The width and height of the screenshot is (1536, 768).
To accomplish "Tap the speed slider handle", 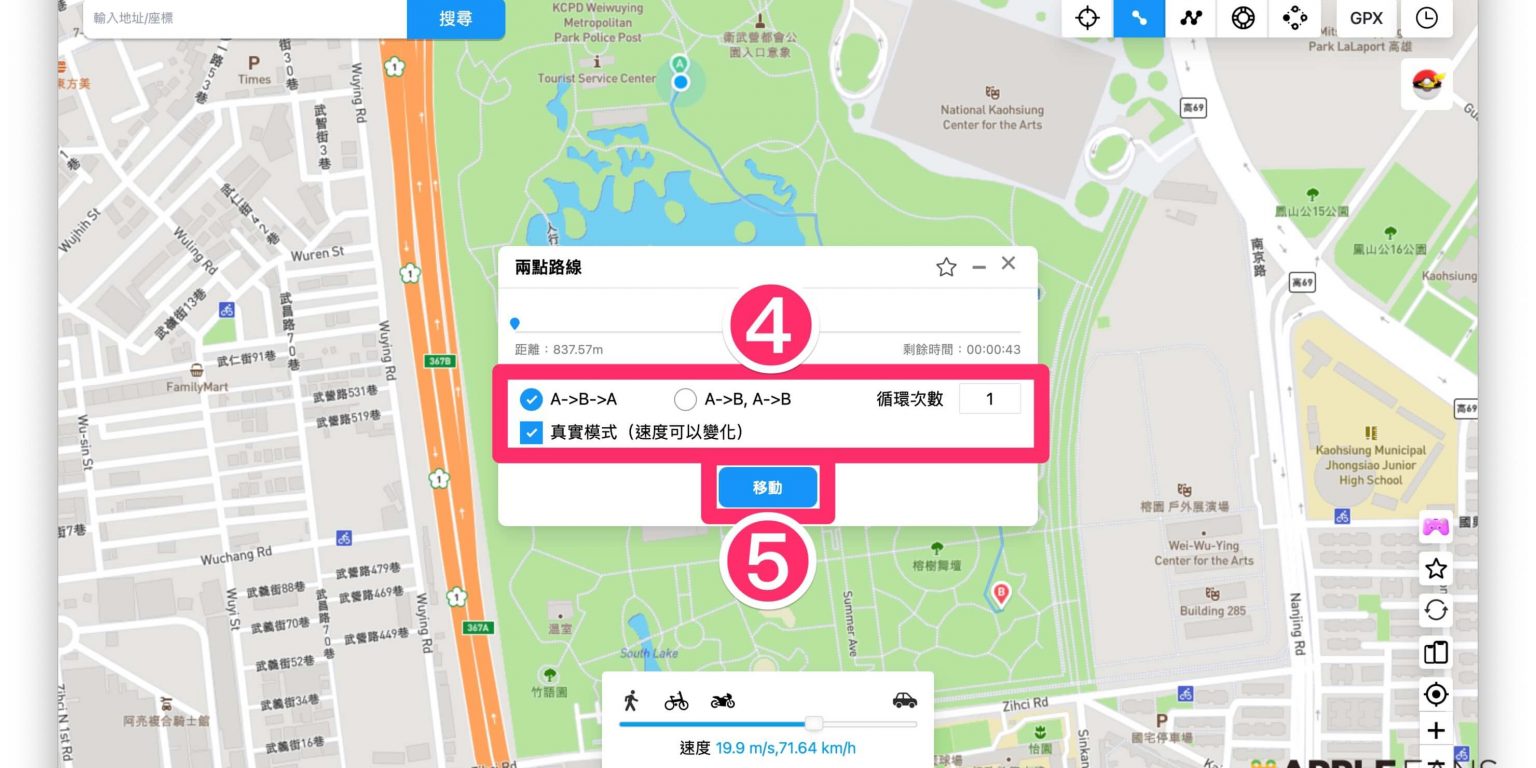I will point(814,723).
